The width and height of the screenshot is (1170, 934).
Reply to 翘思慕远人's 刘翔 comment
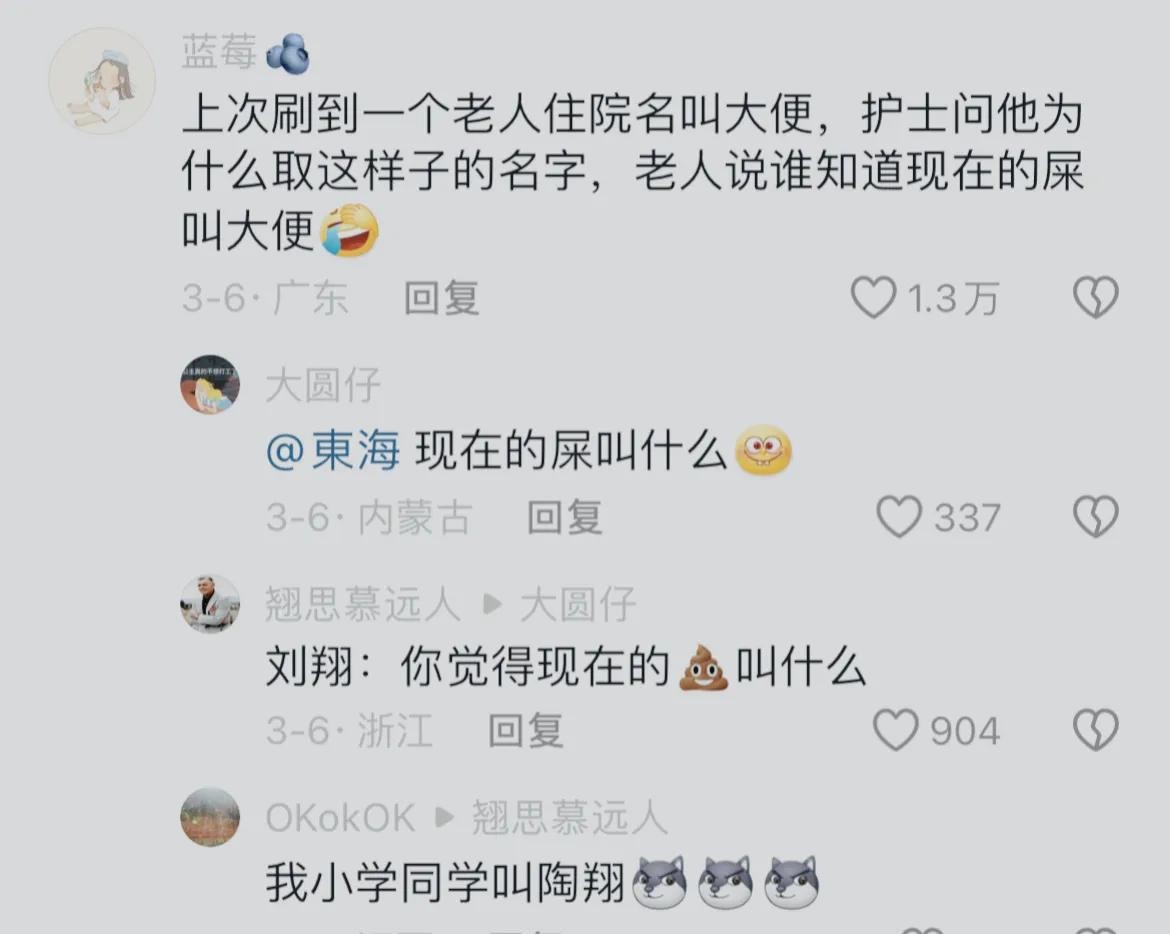pyautogui.click(x=525, y=731)
